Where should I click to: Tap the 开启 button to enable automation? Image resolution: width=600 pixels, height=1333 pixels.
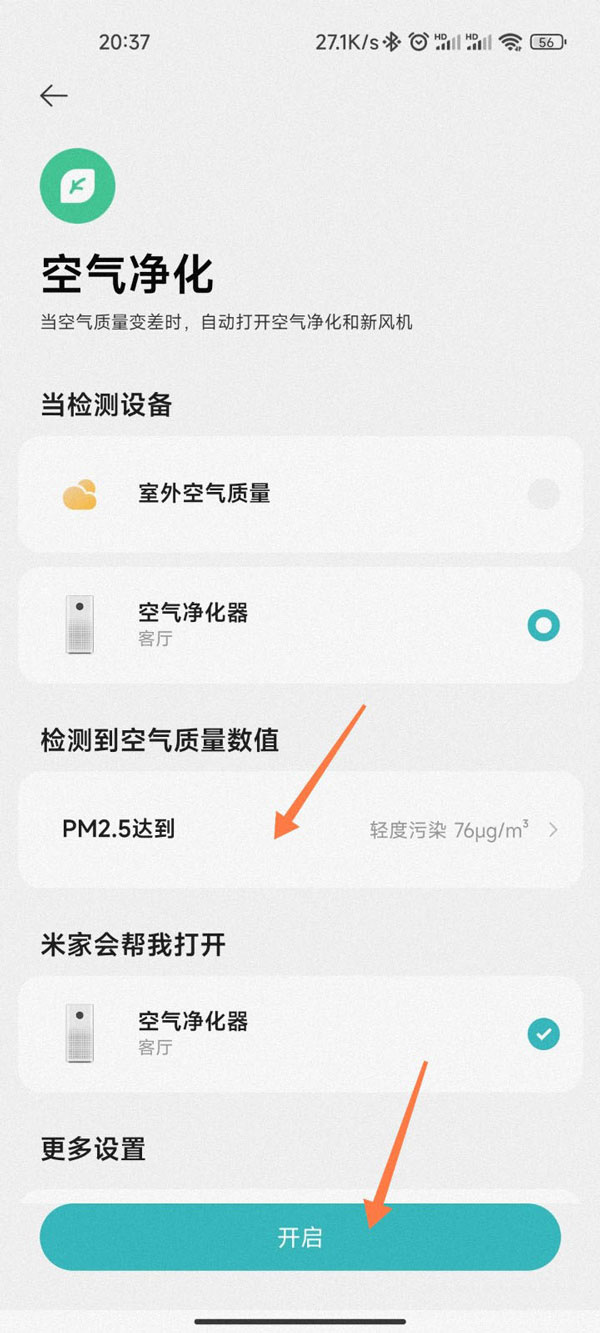[x=300, y=1237]
